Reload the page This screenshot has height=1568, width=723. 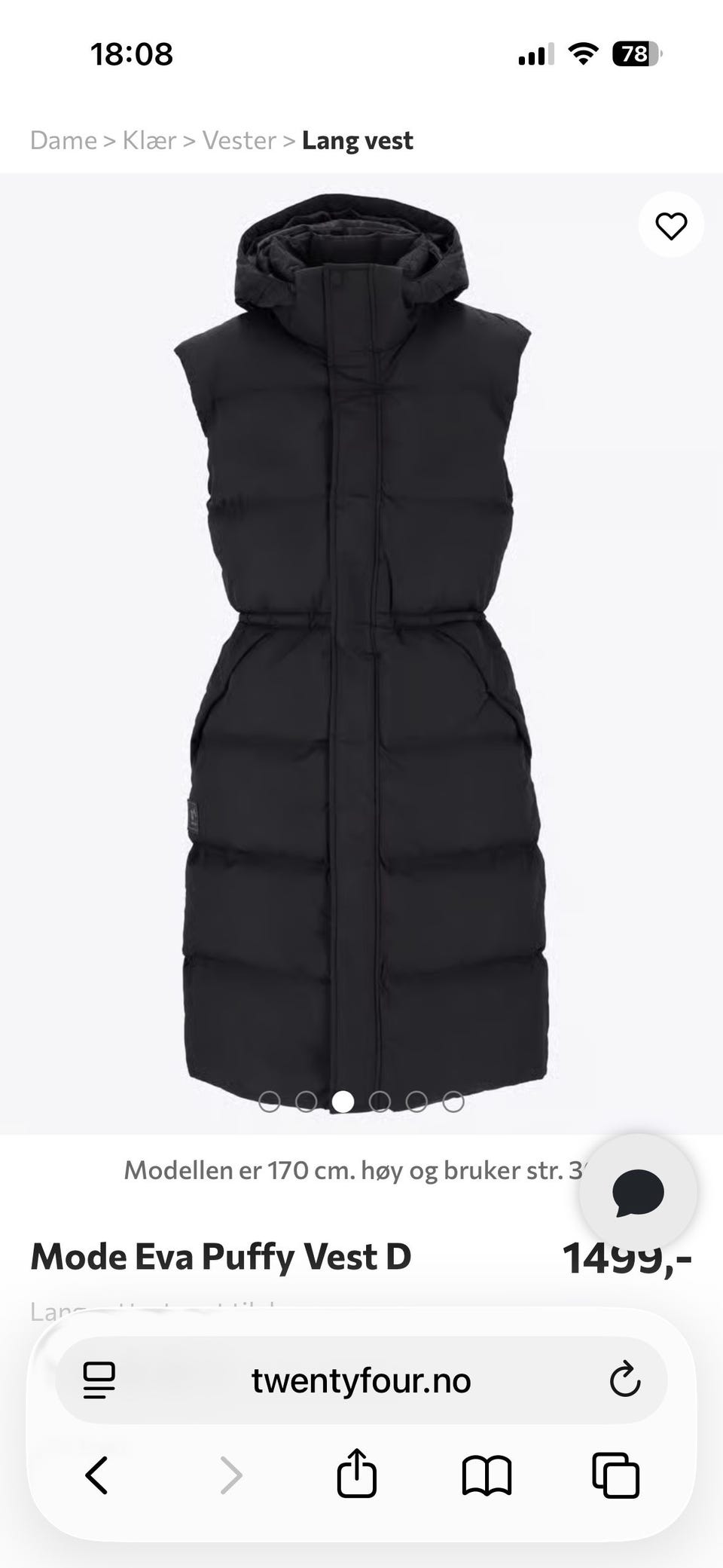click(624, 1380)
